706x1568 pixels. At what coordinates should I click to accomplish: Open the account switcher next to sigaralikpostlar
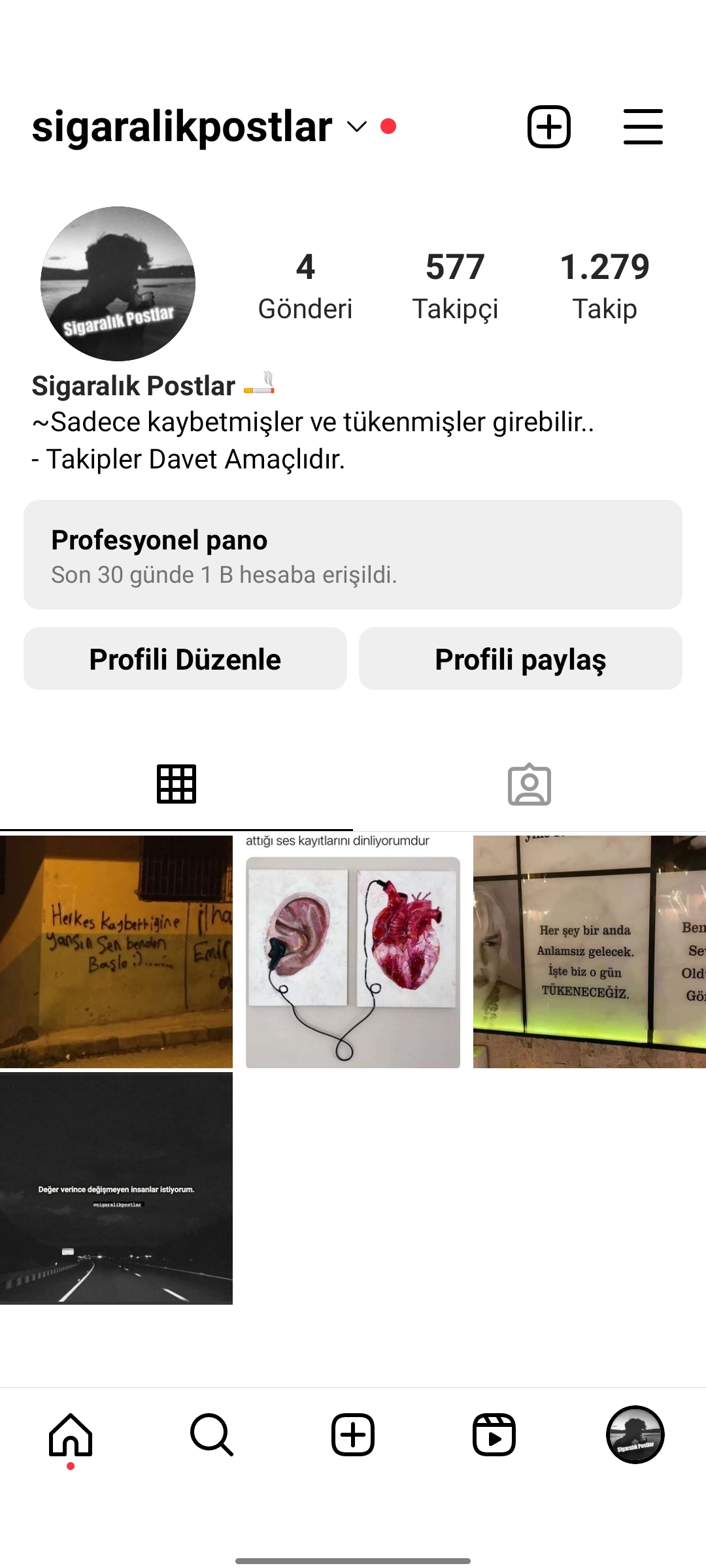coord(357,127)
